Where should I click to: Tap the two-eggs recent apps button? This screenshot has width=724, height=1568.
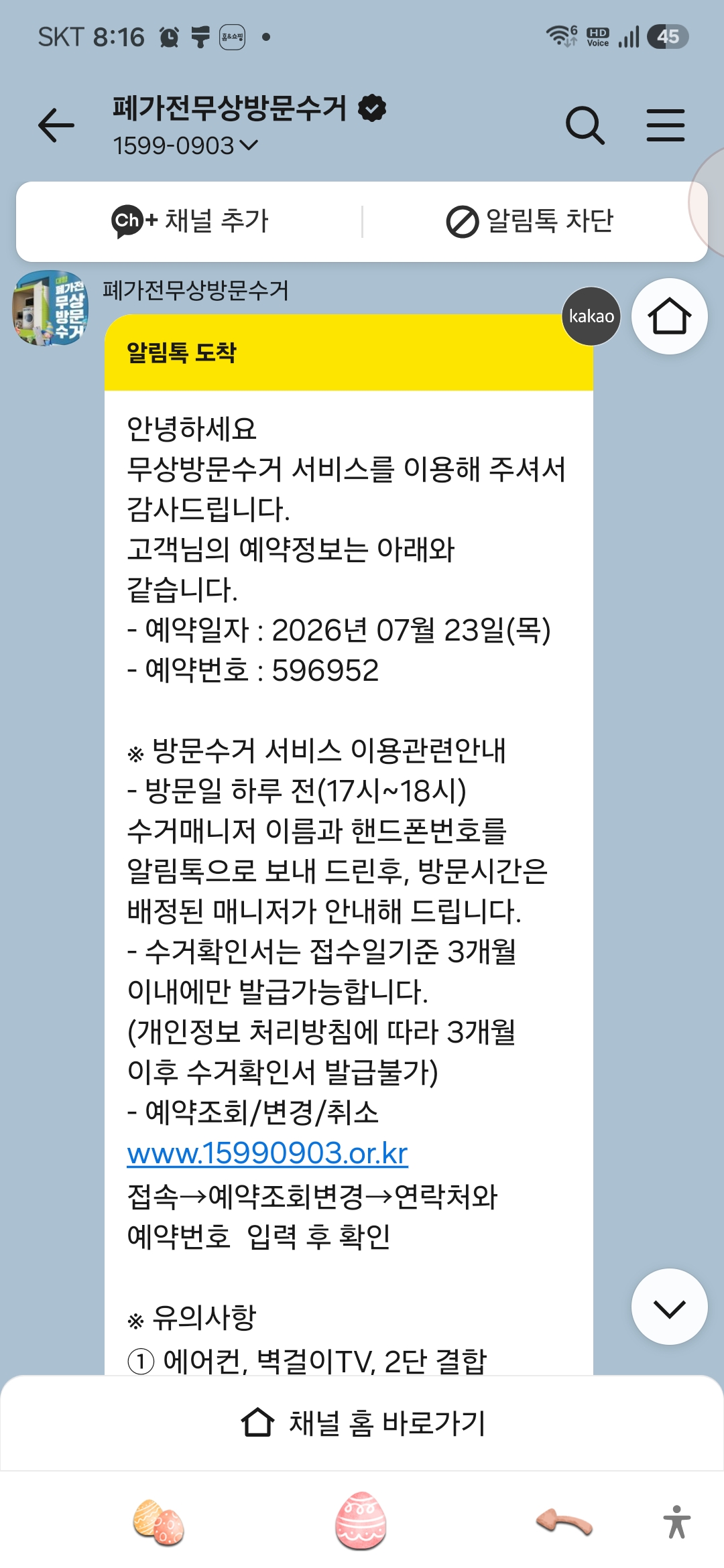click(x=159, y=1522)
